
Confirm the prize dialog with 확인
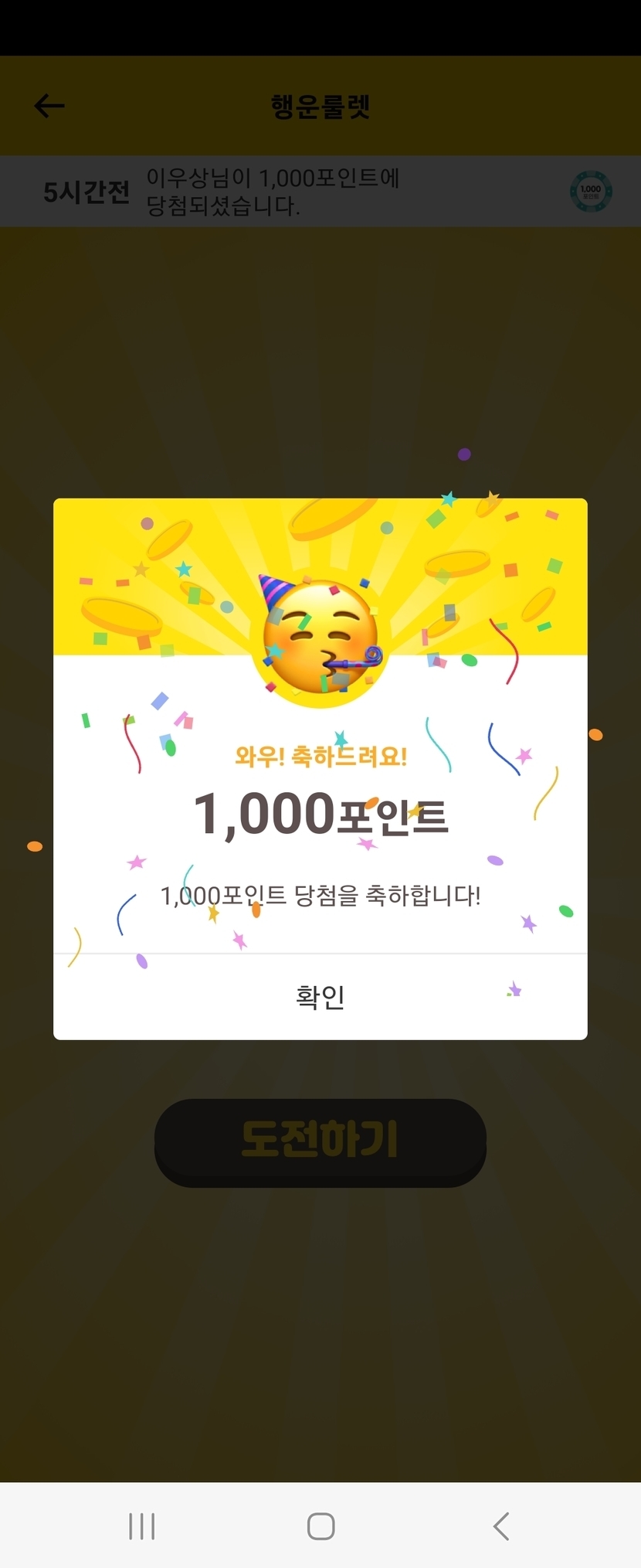pos(320,997)
